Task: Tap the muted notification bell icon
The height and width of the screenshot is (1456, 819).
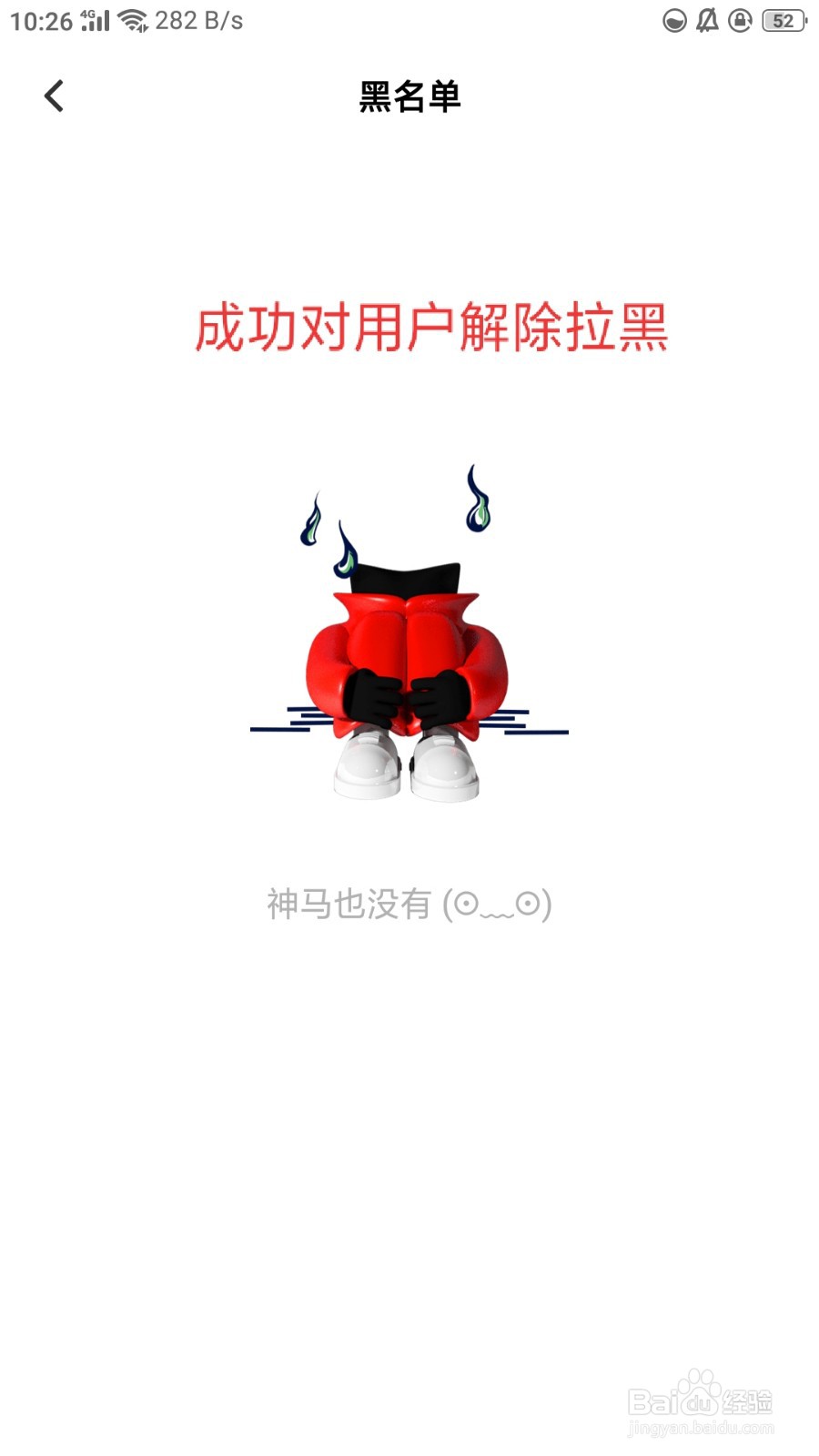Action: (707, 21)
